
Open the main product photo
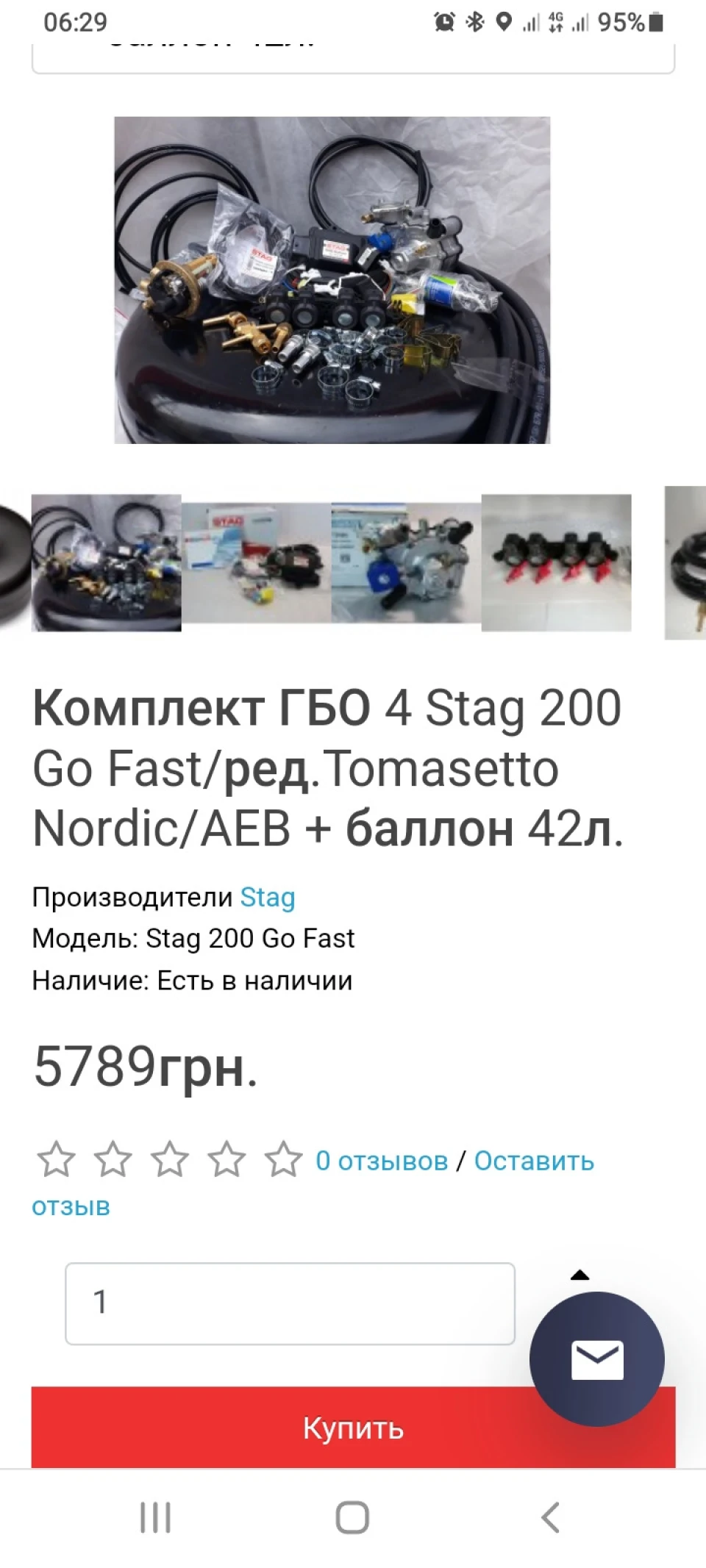(332, 280)
